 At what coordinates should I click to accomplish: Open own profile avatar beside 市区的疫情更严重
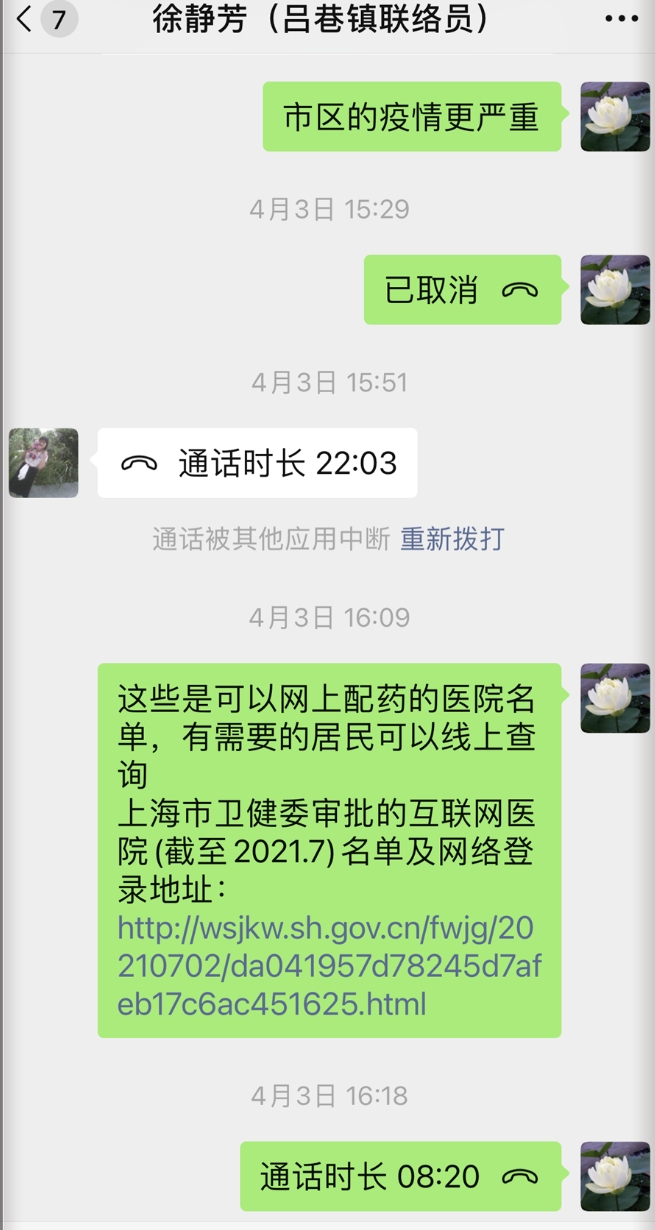coord(615,116)
